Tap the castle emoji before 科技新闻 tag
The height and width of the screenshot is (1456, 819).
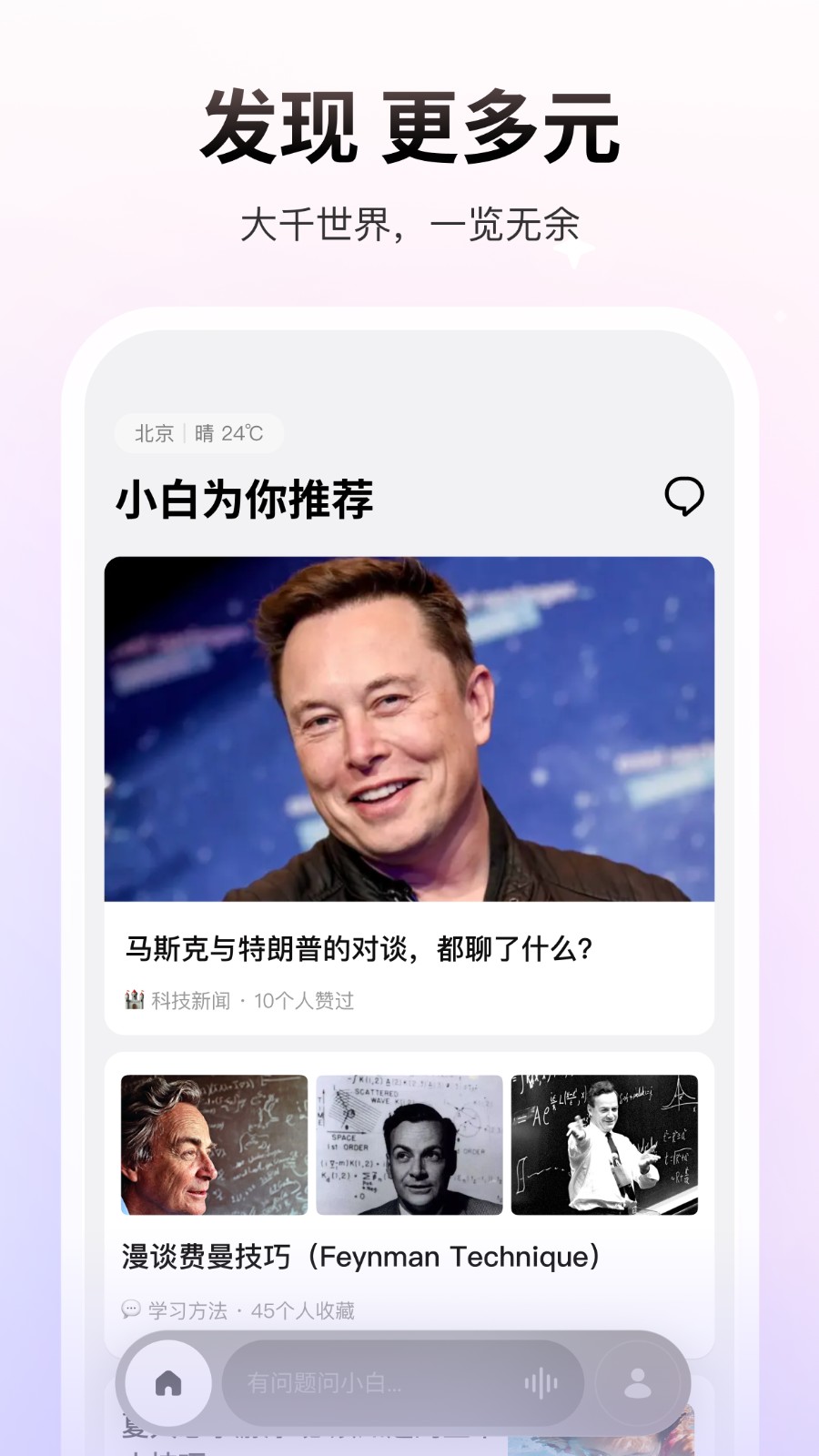point(134,999)
